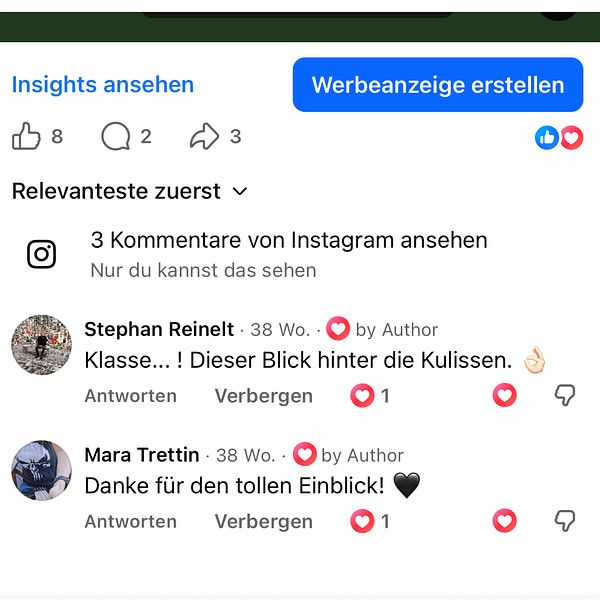Open Mara Trettin's profile picture

coord(41,471)
